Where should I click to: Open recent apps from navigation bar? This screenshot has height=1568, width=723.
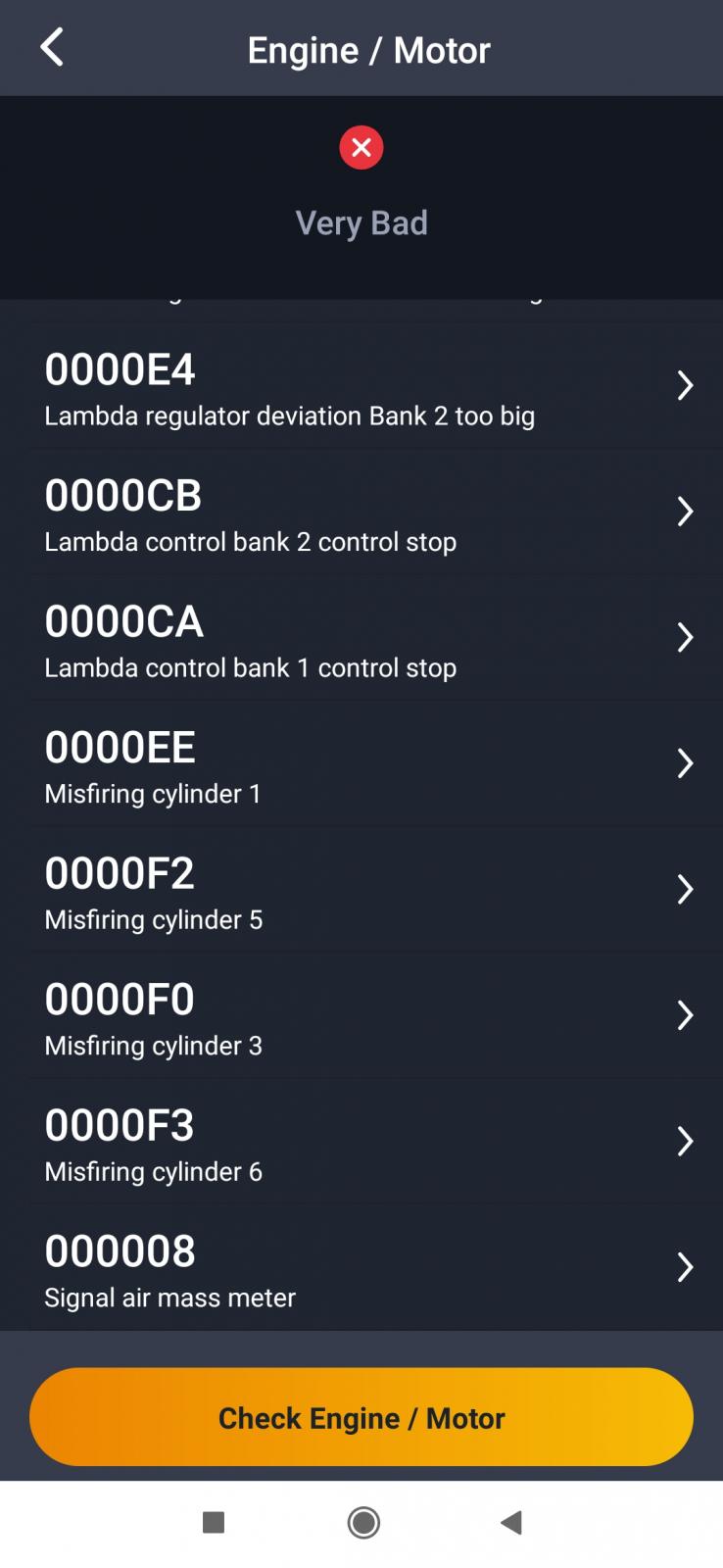click(214, 1522)
